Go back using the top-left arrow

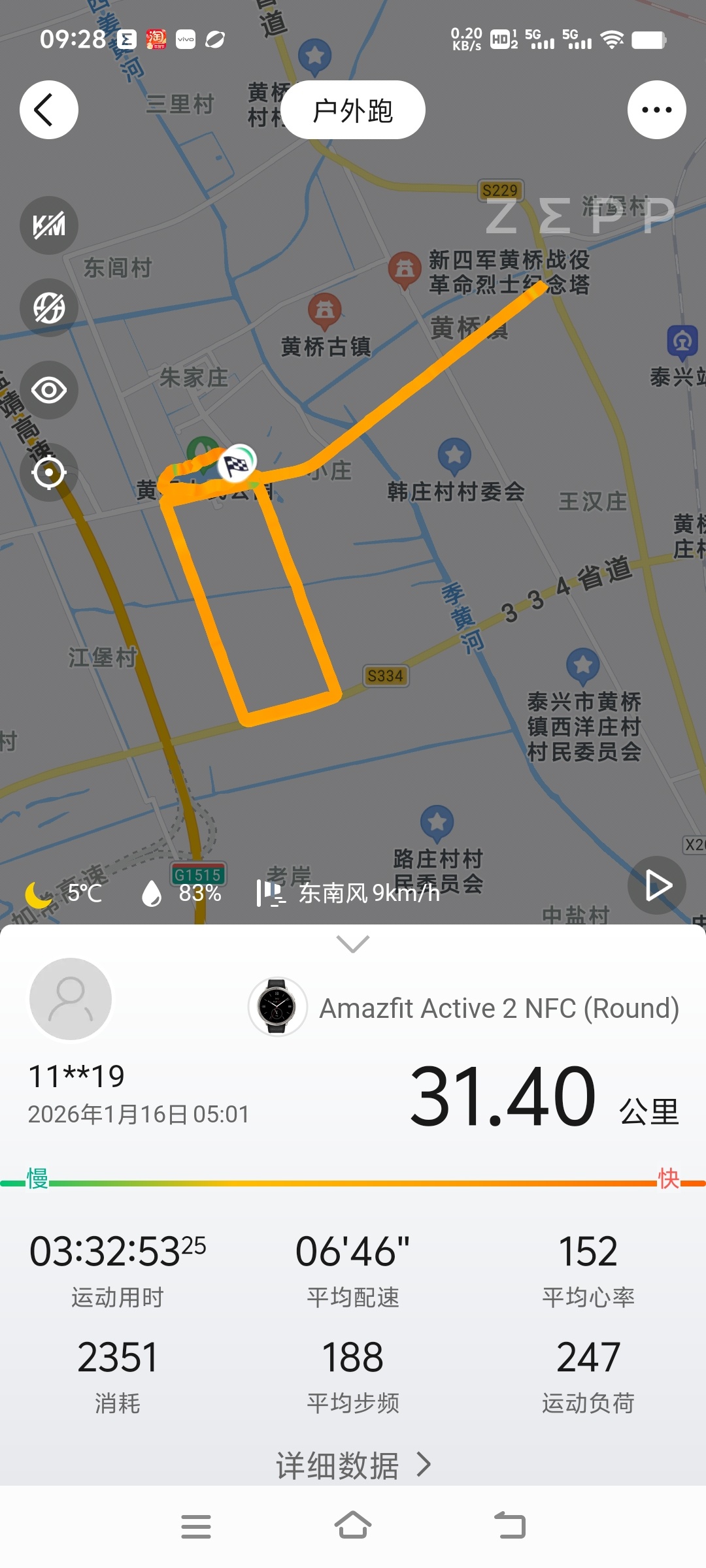[49, 110]
